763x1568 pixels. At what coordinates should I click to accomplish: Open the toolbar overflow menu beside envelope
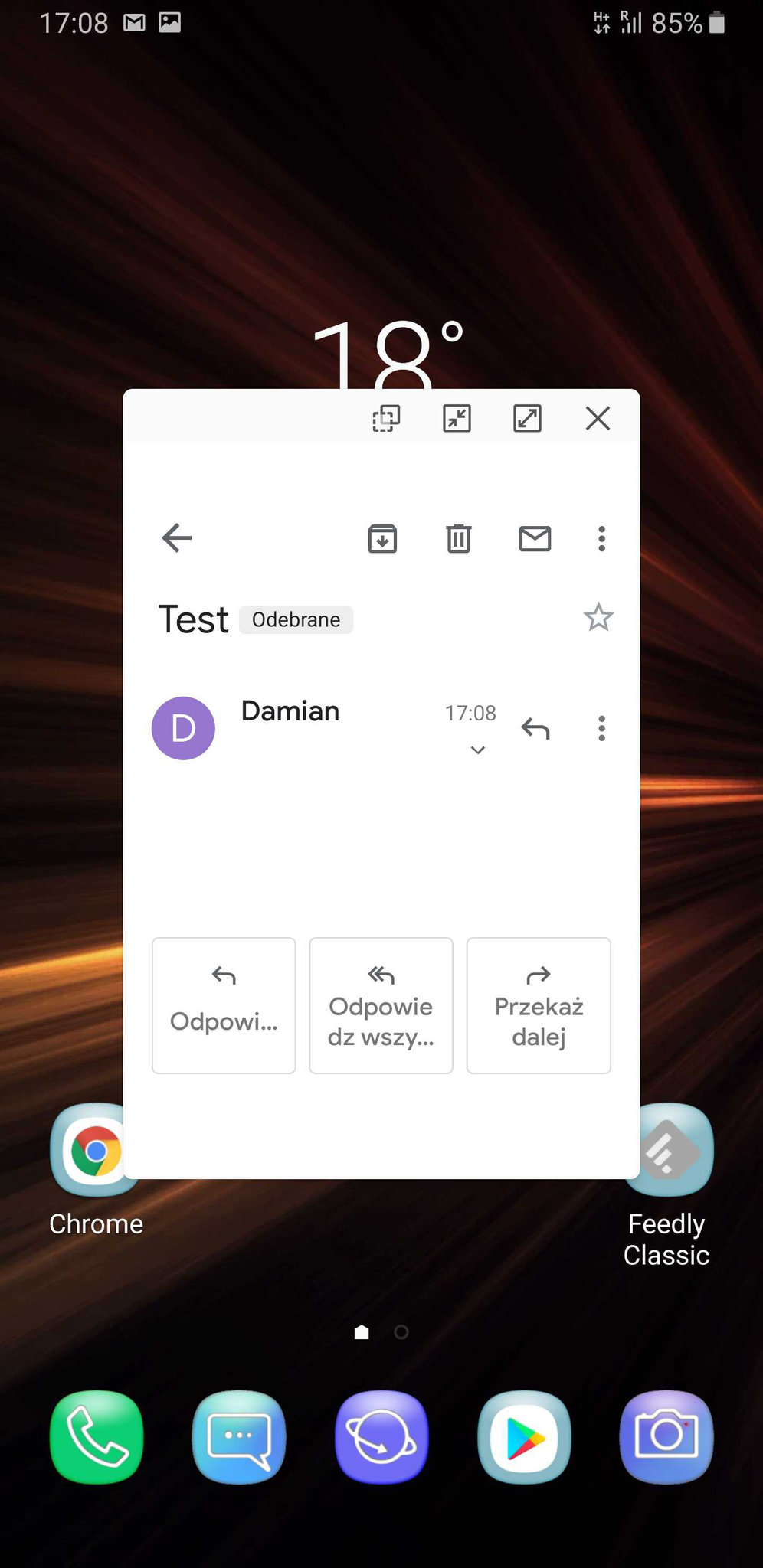coord(601,538)
